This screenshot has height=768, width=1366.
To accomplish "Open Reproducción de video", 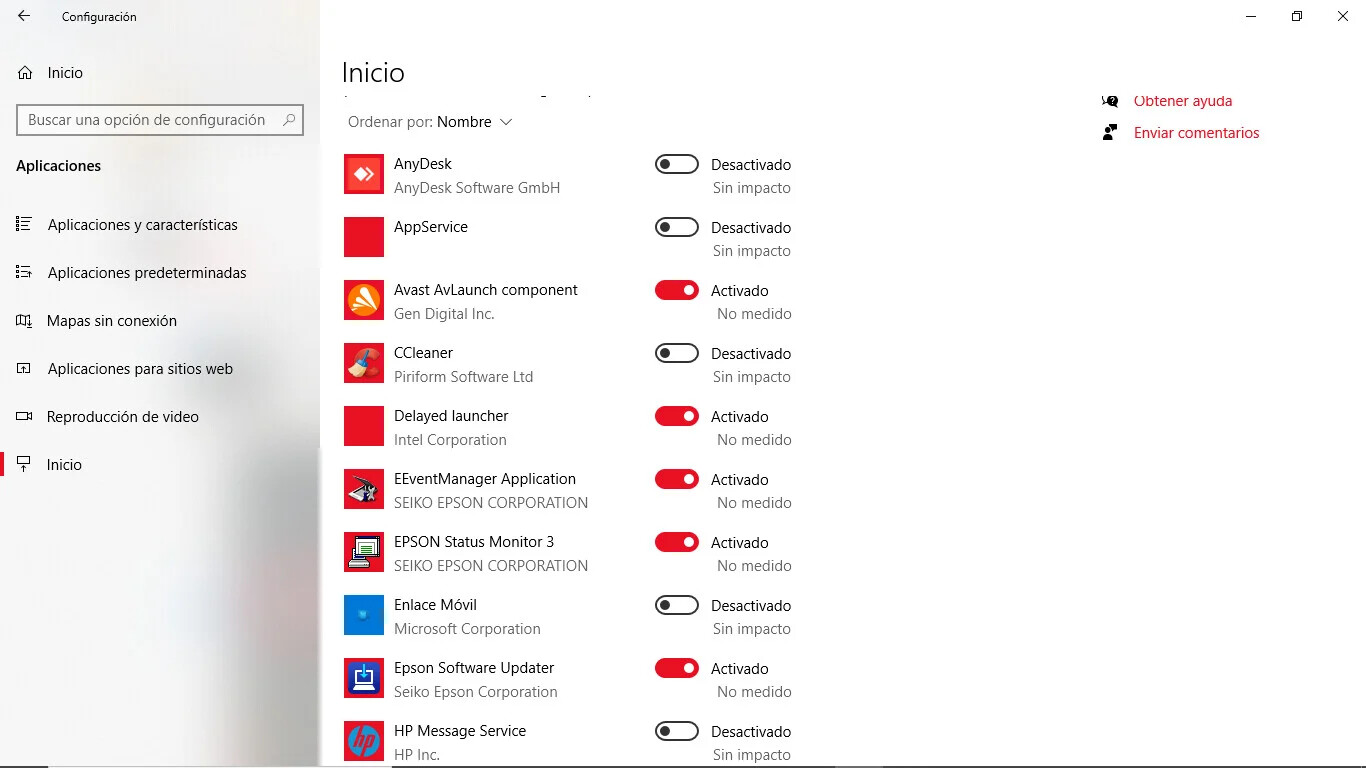I will click(122, 417).
